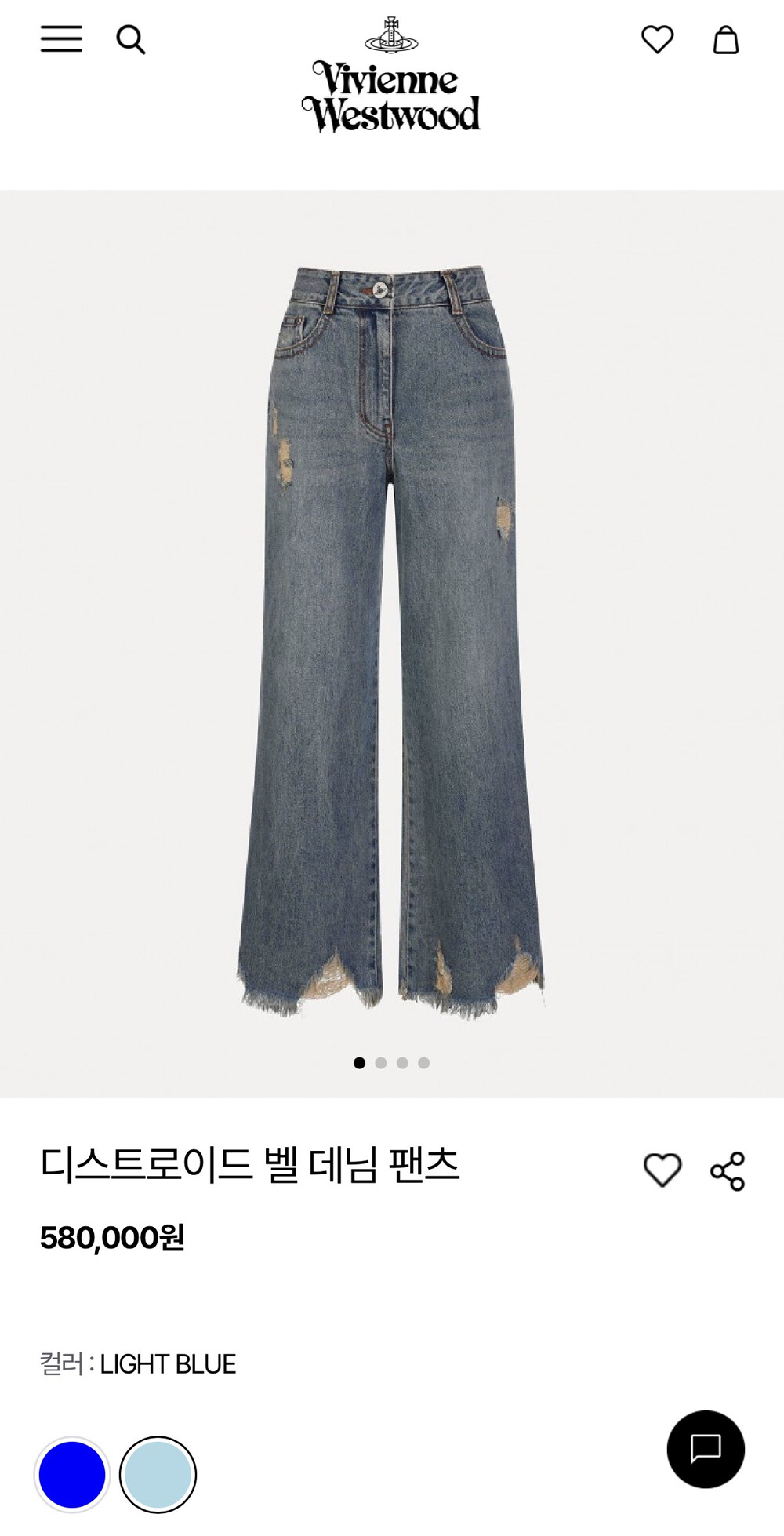This screenshot has height=1536, width=784.
Task: Open the shopping bag
Action: [x=726, y=39]
